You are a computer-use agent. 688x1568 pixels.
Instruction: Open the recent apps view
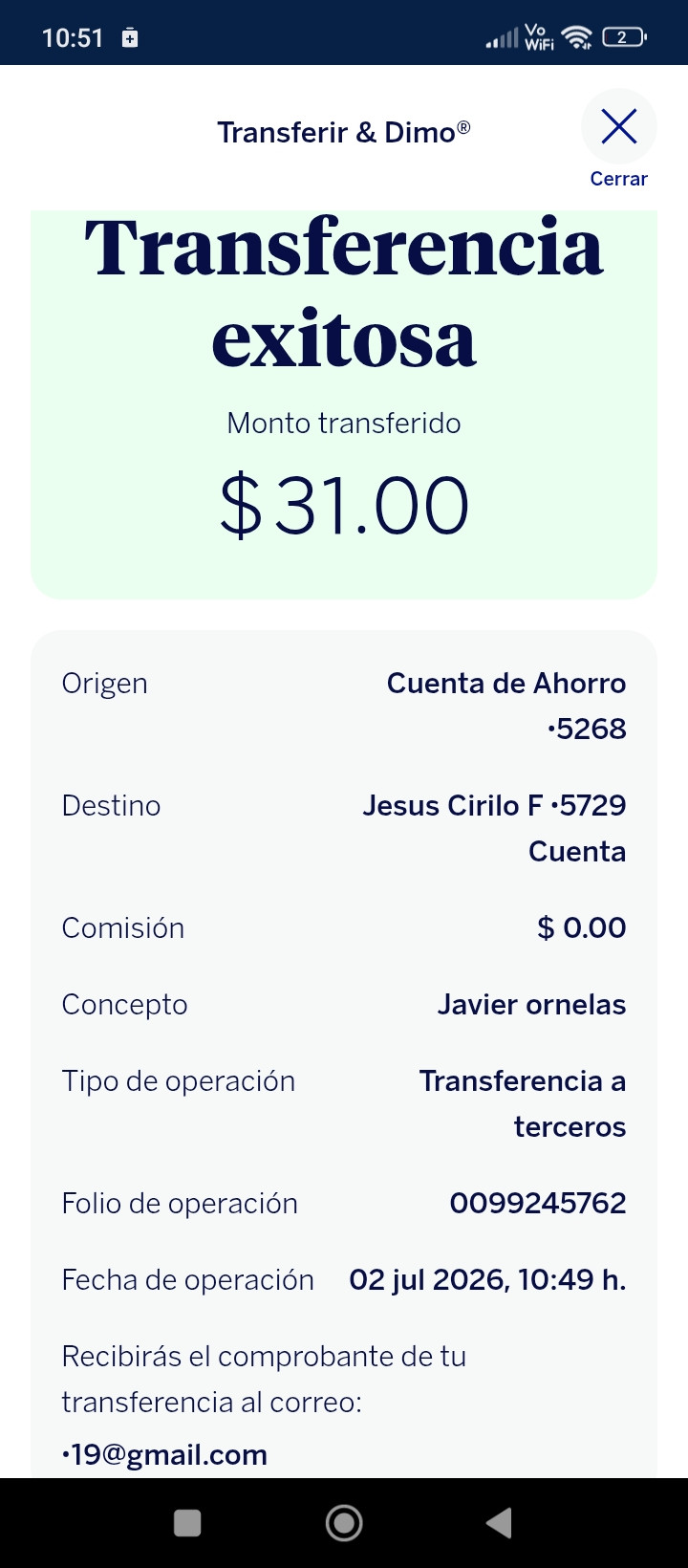pos(187,1523)
